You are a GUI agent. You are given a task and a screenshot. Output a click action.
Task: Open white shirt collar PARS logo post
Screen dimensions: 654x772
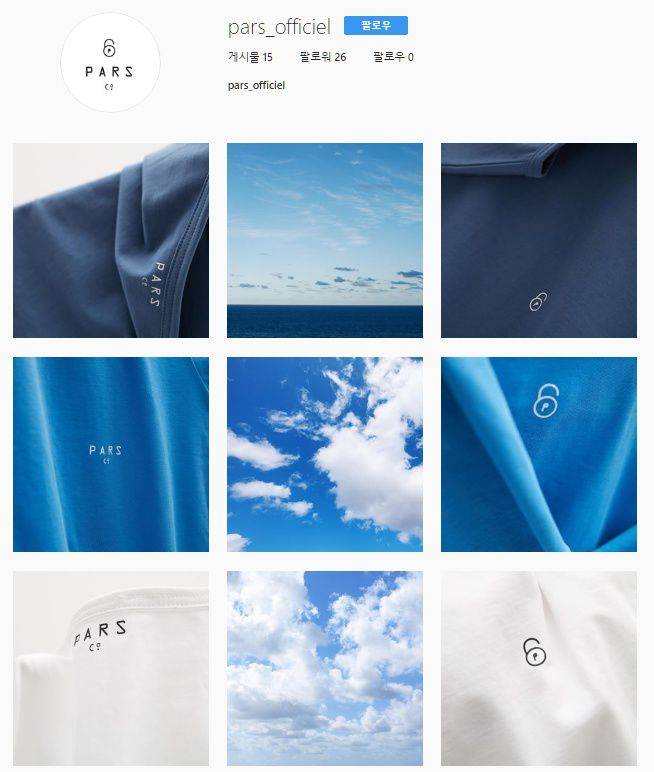pyautogui.click(x=111, y=668)
